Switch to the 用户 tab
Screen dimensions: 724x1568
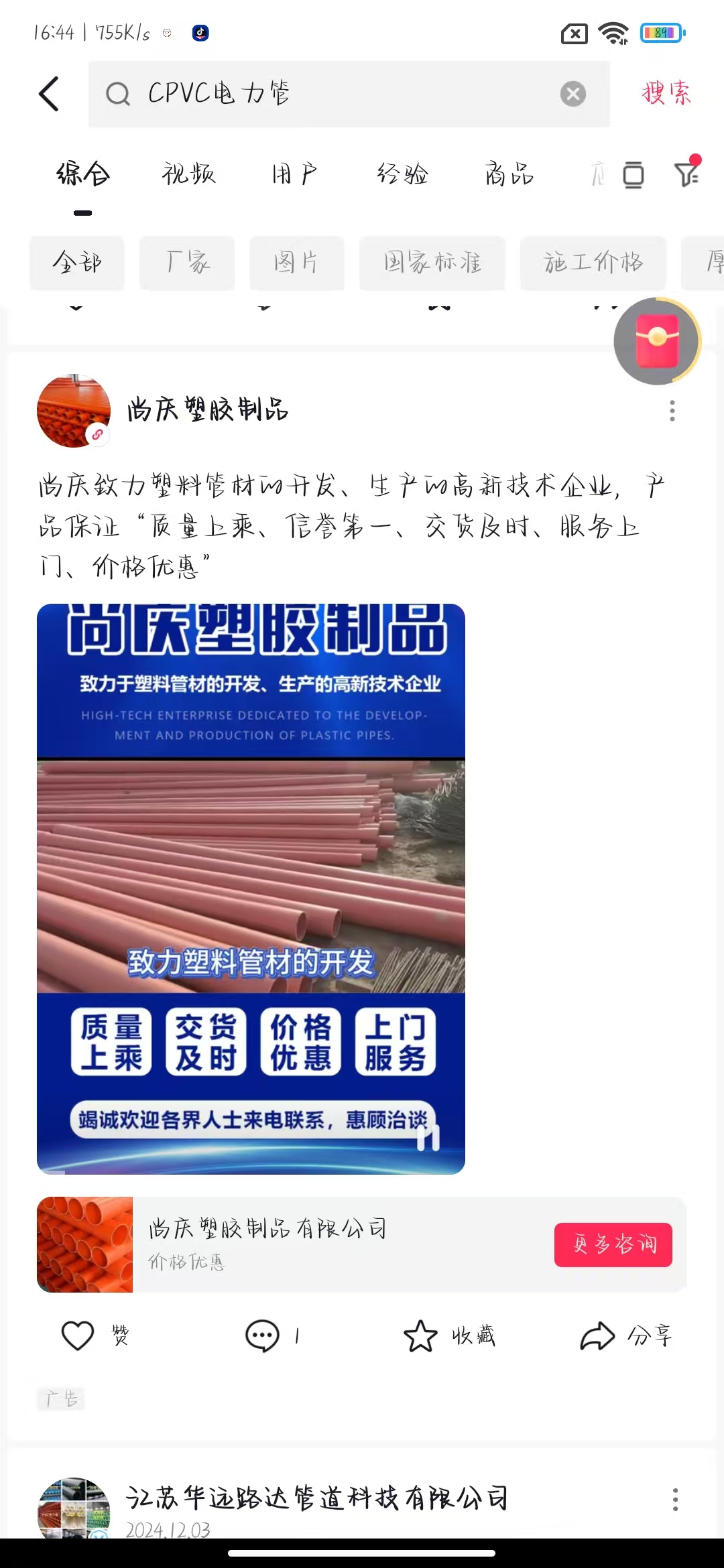[x=294, y=174]
